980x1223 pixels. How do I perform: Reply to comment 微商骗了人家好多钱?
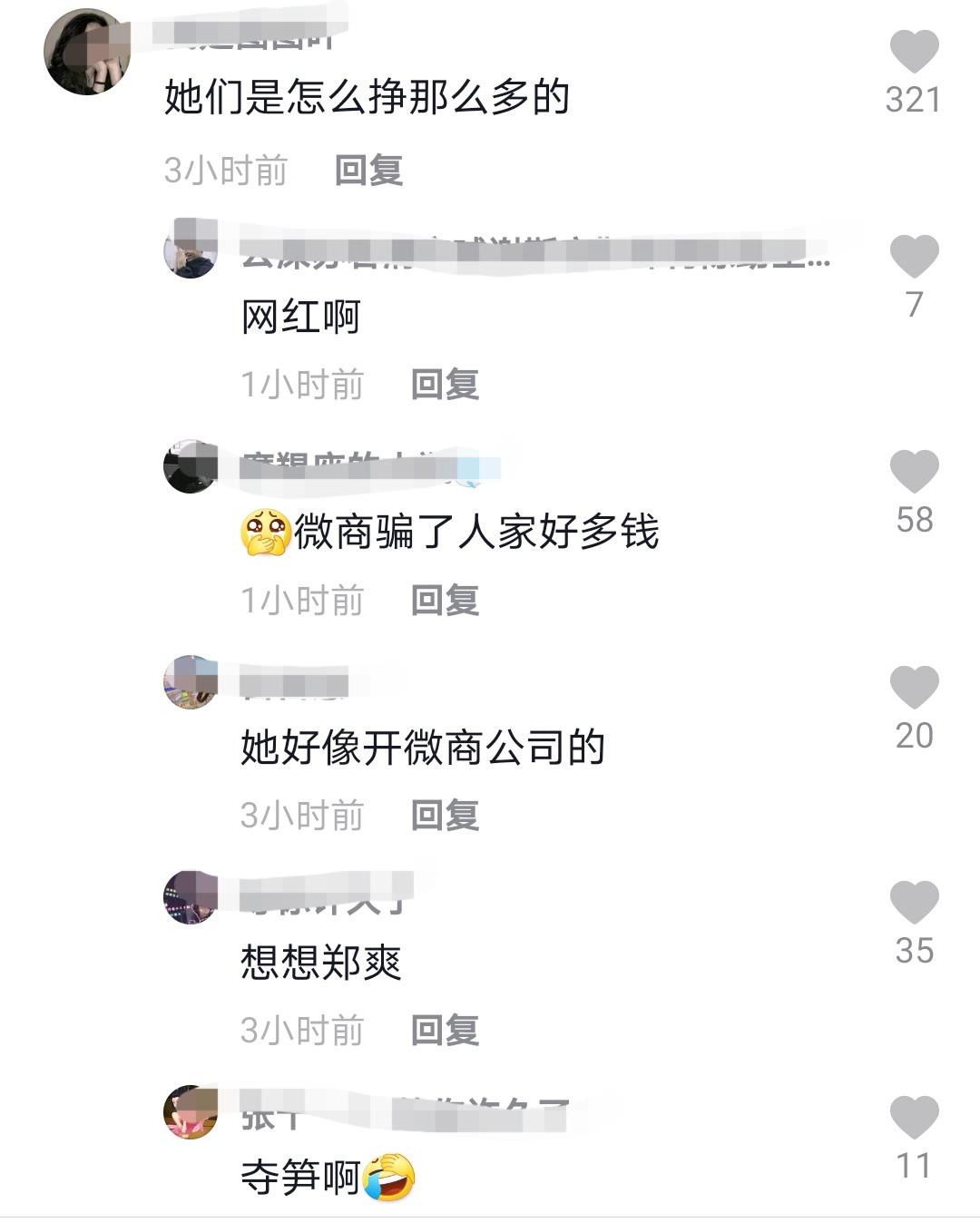(445, 601)
